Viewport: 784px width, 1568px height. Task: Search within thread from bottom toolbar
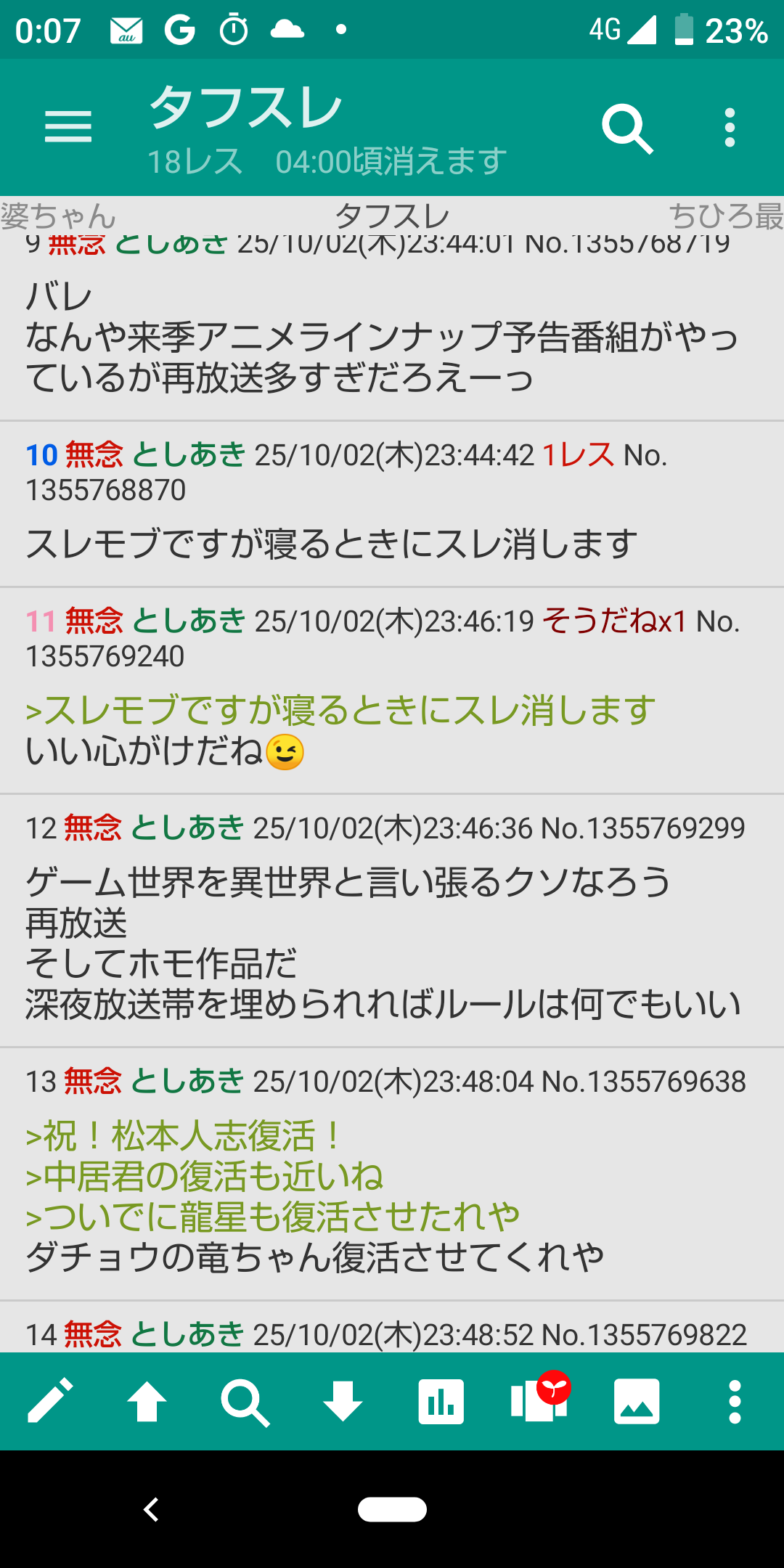coord(245,1402)
